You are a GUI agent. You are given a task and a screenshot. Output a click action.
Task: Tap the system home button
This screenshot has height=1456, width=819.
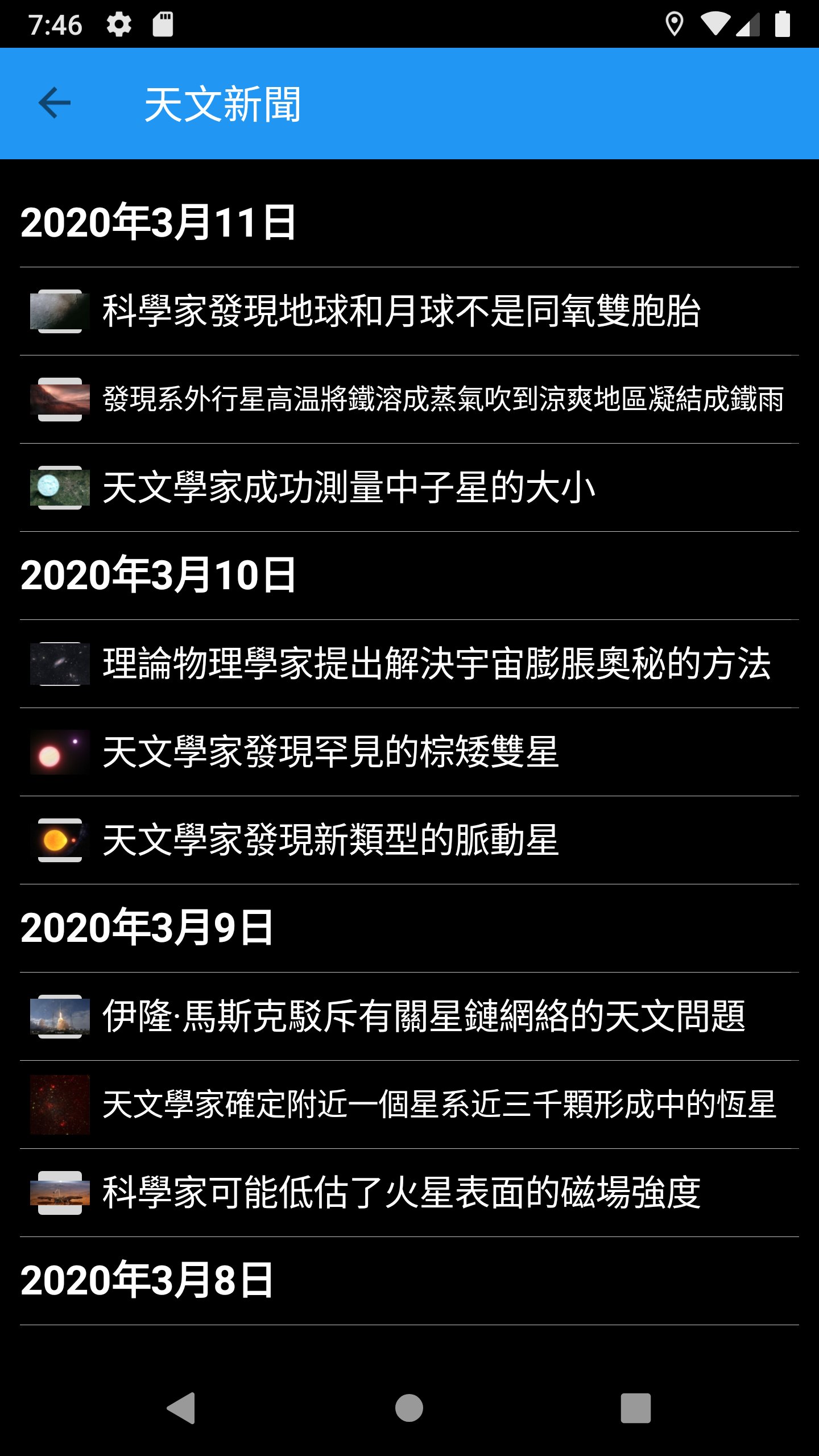[409, 1408]
